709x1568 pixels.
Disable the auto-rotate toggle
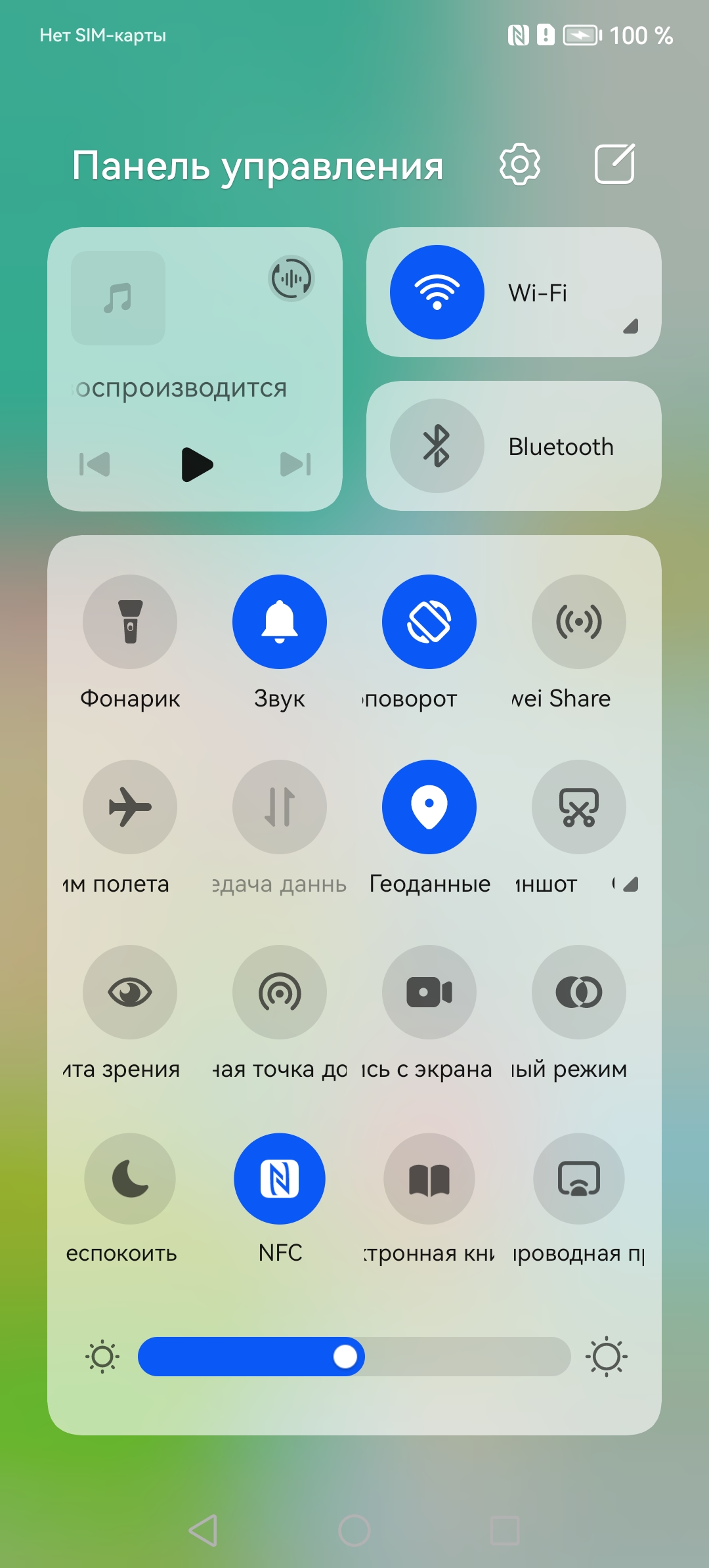tap(429, 622)
